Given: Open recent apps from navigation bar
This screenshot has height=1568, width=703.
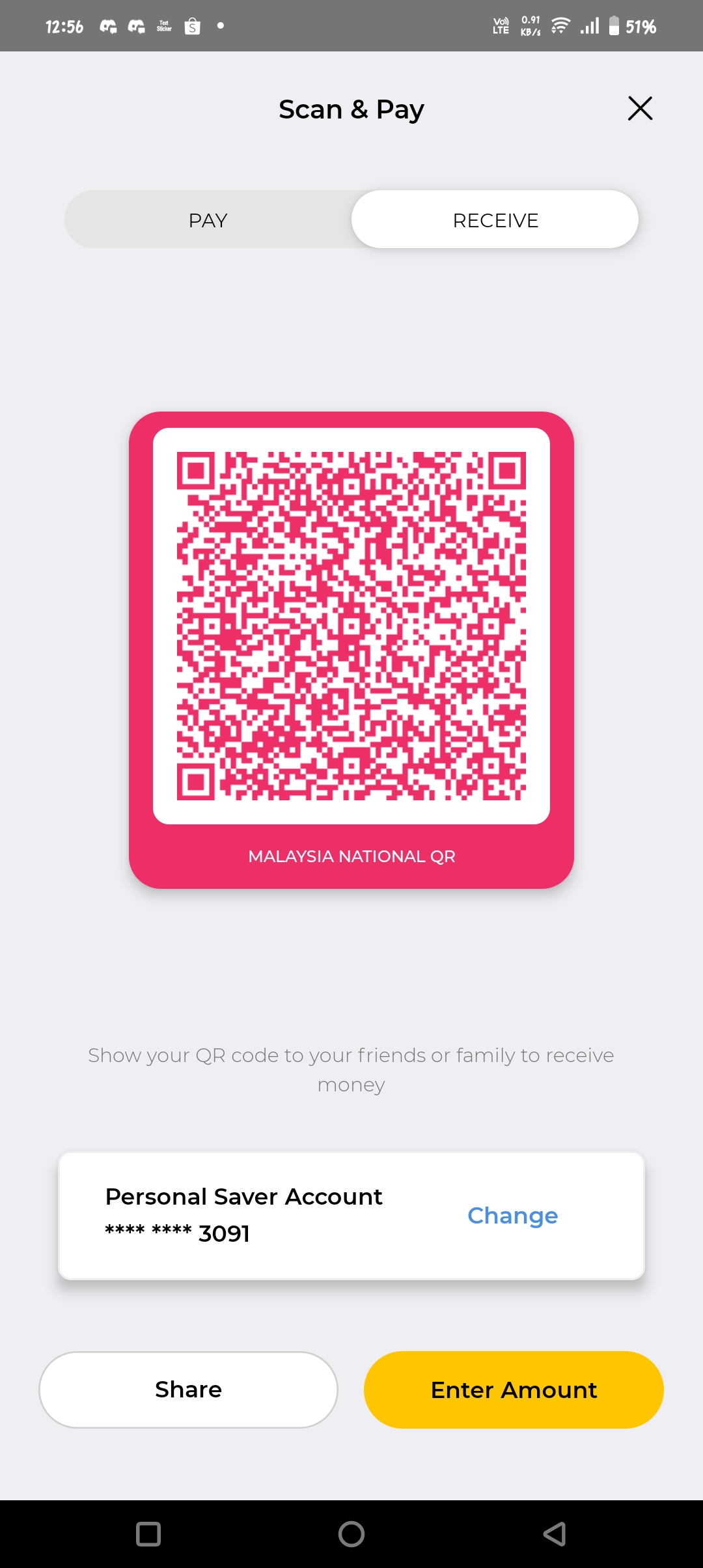Looking at the screenshot, I should pyautogui.click(x=148, y=1533).
